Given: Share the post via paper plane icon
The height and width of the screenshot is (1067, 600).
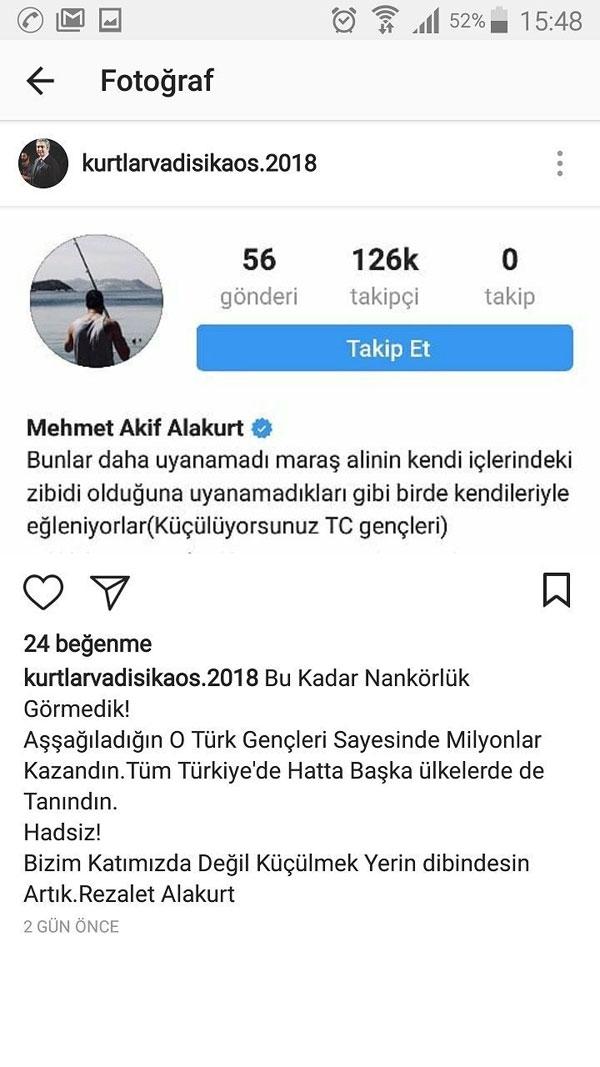Looking at the screenshot, I should (110, 591).
